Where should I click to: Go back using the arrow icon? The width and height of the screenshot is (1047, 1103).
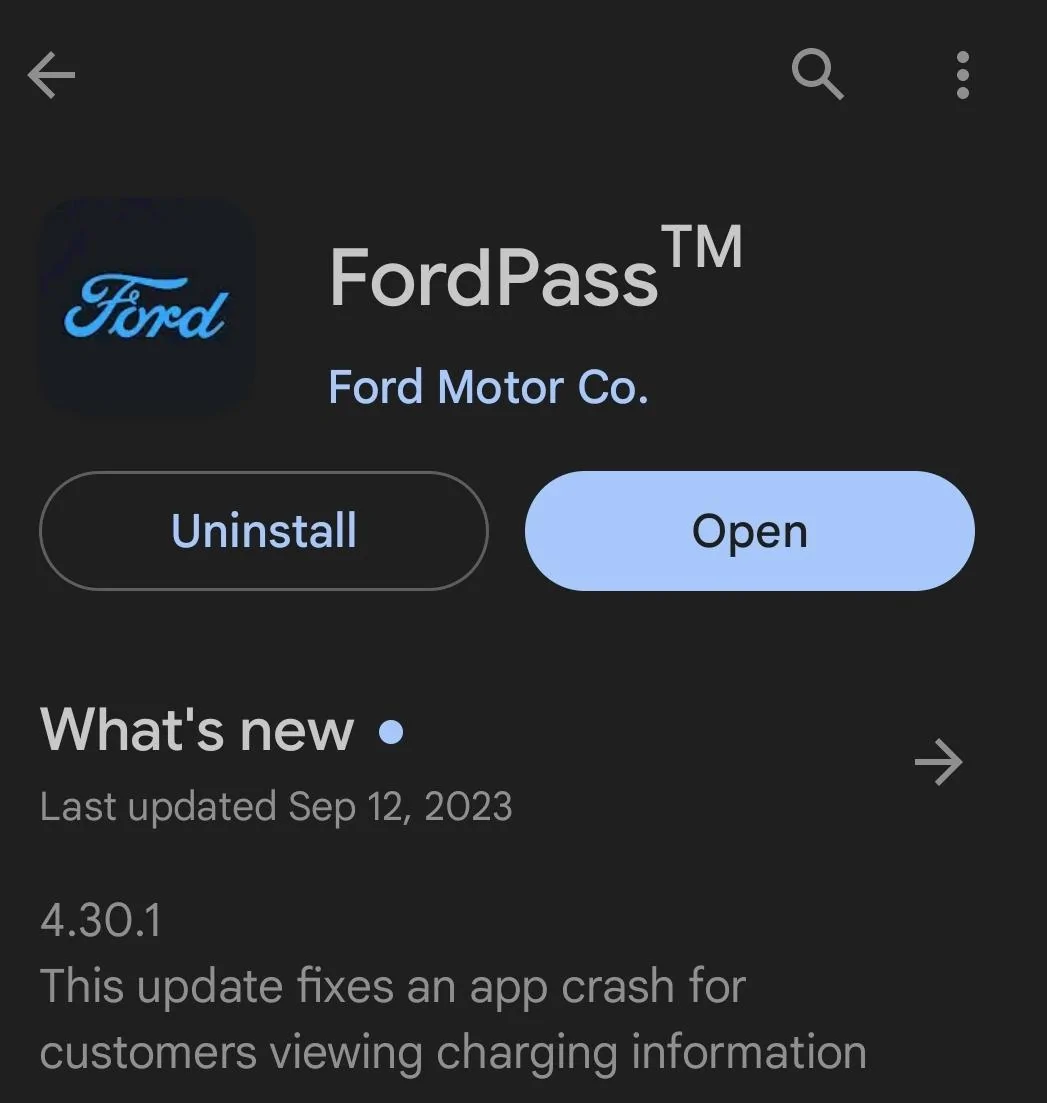(x=52, y=76)
